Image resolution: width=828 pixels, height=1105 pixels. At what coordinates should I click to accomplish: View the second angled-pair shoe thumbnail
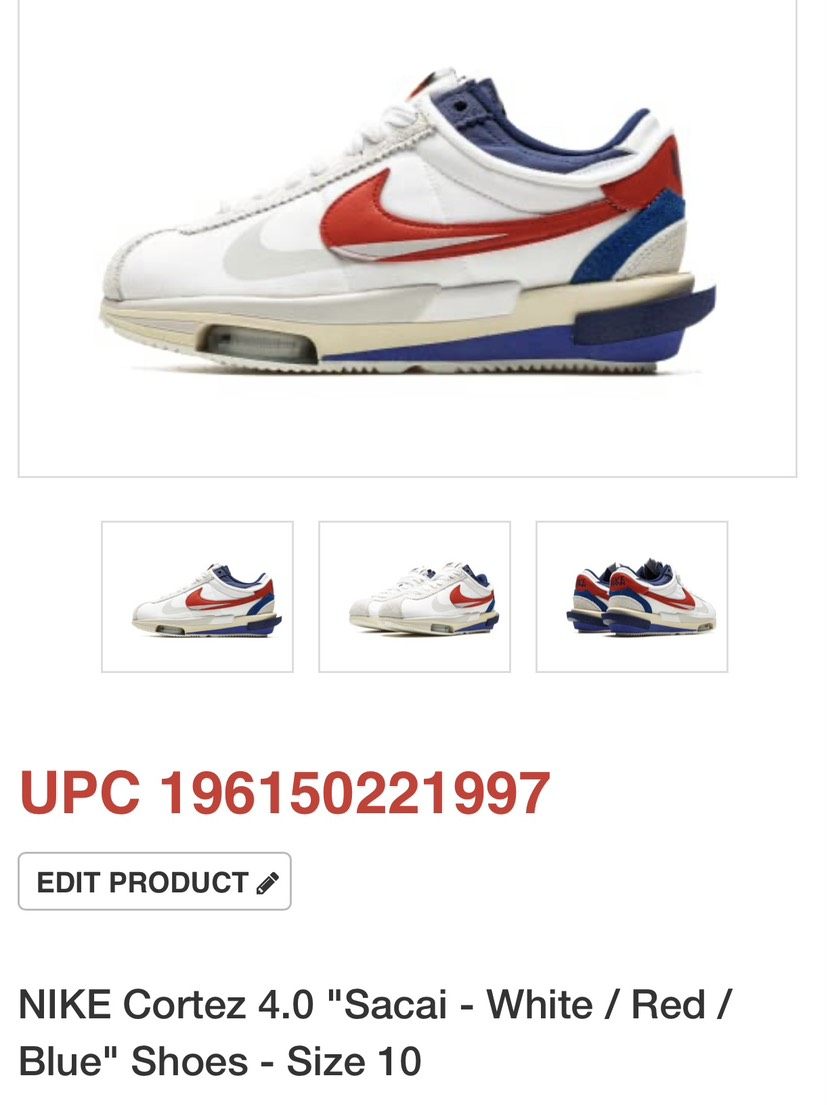(x=414, y=596)
